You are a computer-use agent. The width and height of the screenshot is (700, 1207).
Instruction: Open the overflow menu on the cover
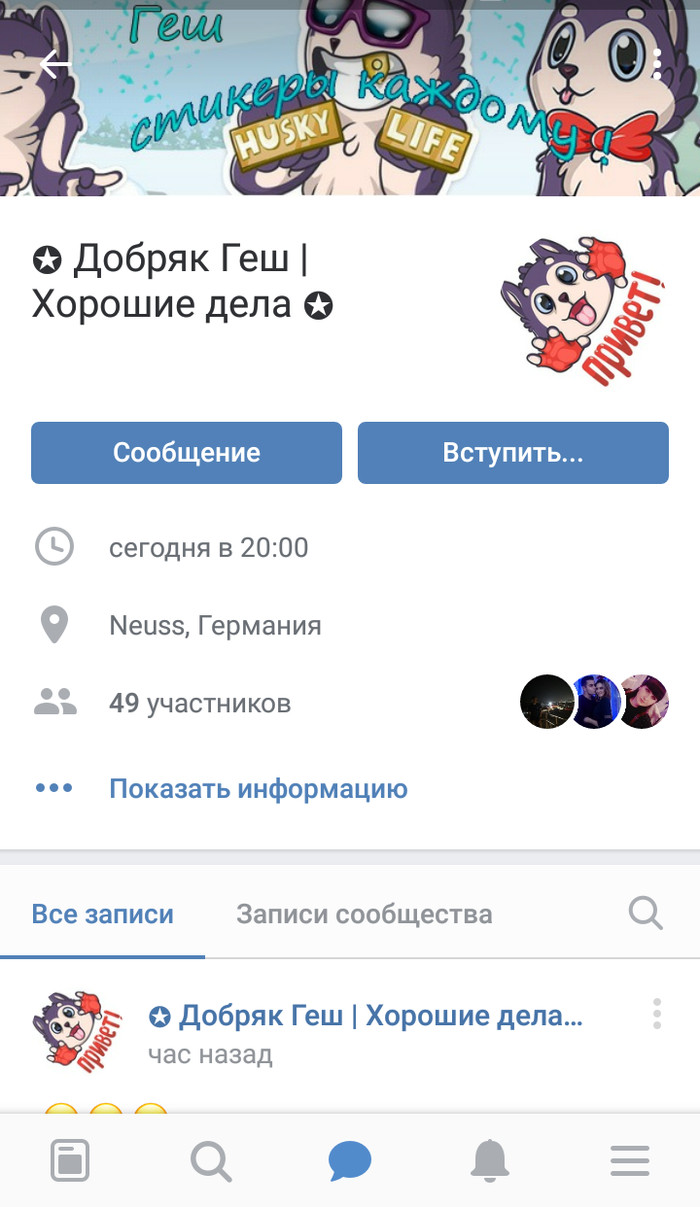(657, 64)
